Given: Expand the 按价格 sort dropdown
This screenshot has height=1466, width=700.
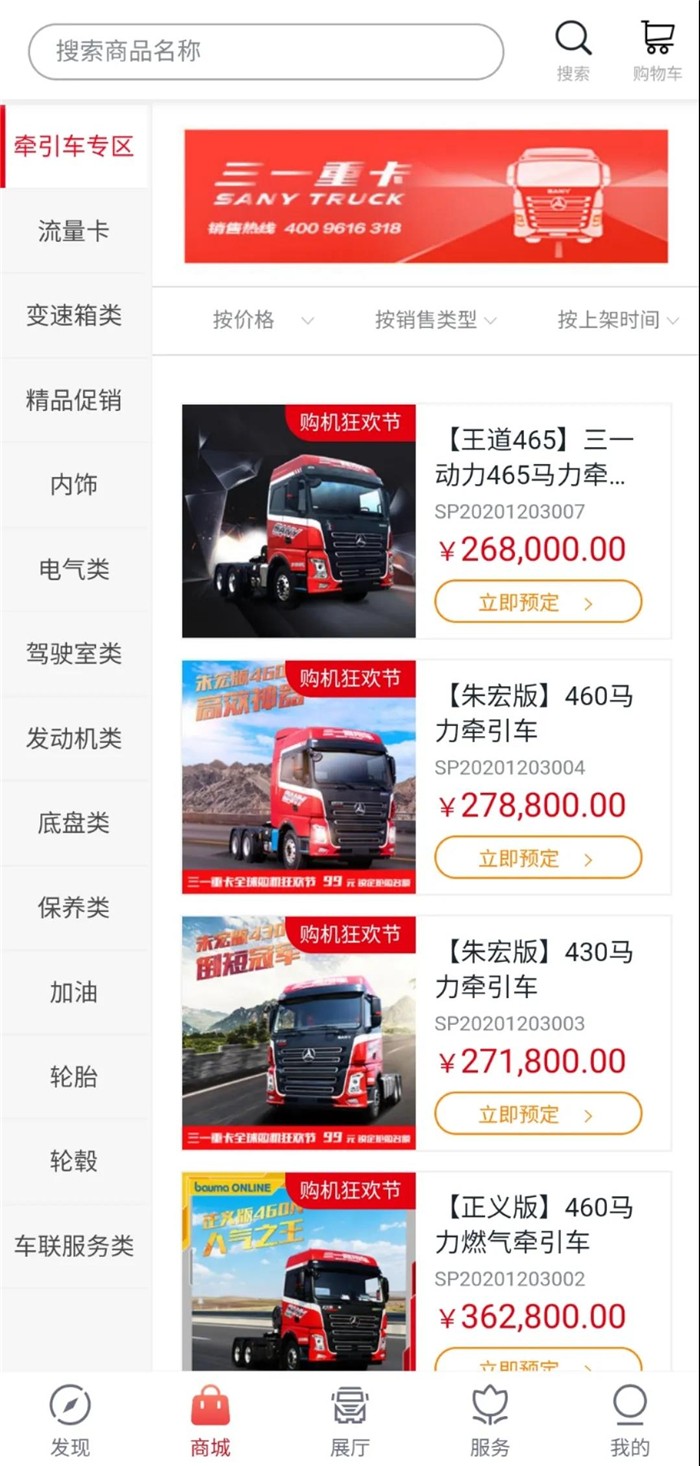Looking at the screenshot, I should pos(262,320).
